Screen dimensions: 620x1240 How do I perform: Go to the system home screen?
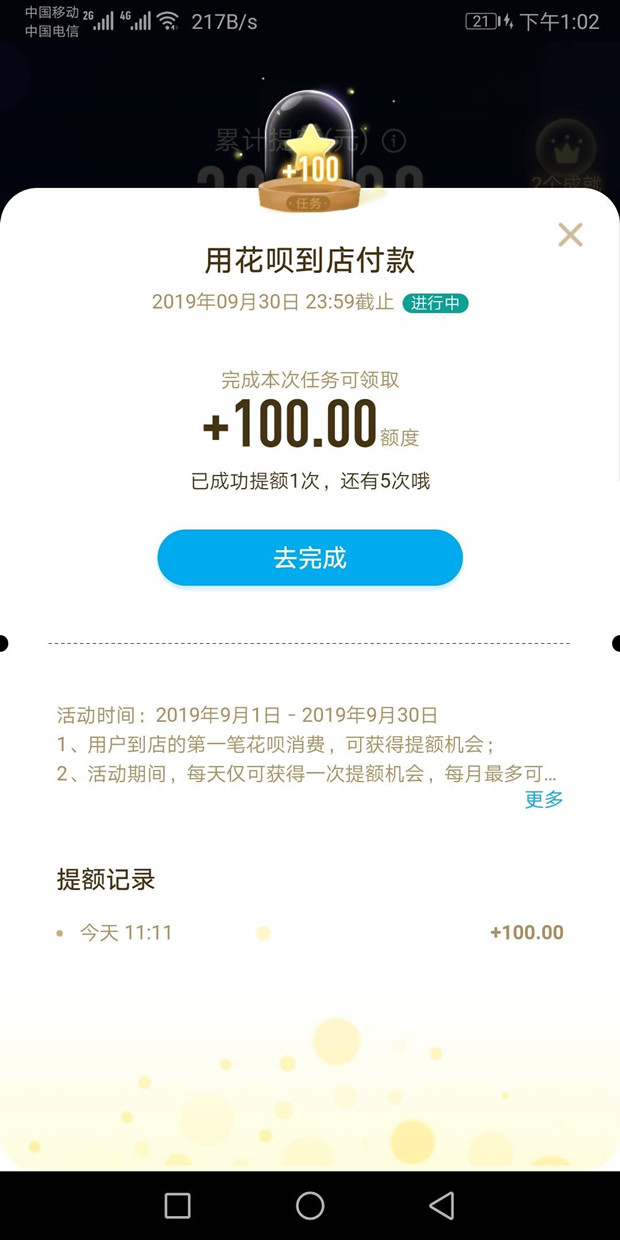(310, 1205)
